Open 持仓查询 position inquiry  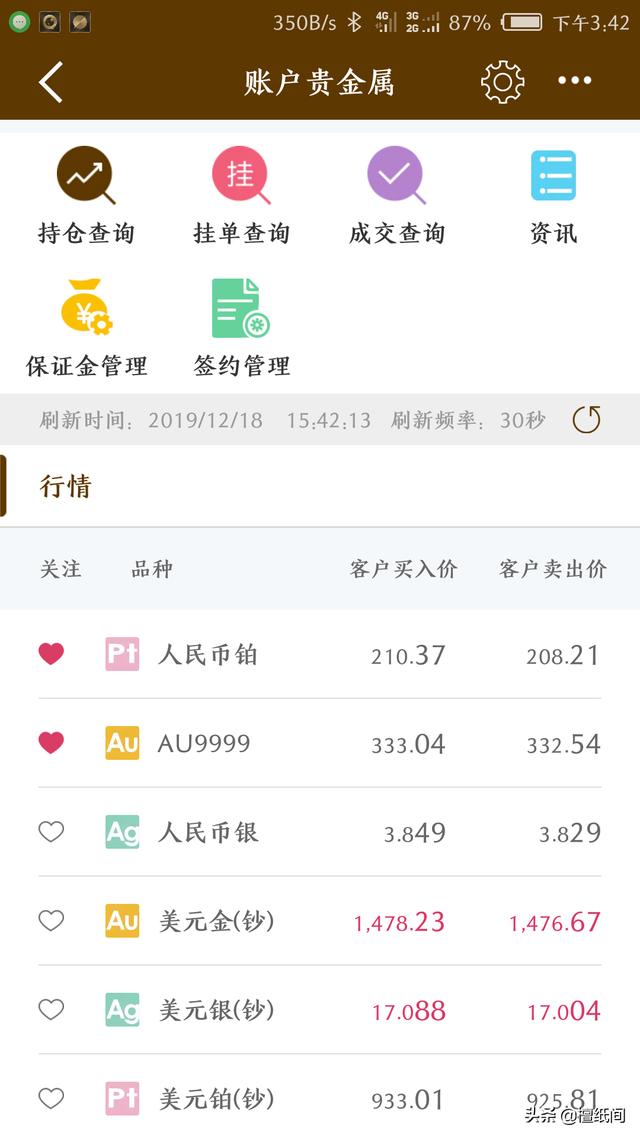click(x=86, y=197)
